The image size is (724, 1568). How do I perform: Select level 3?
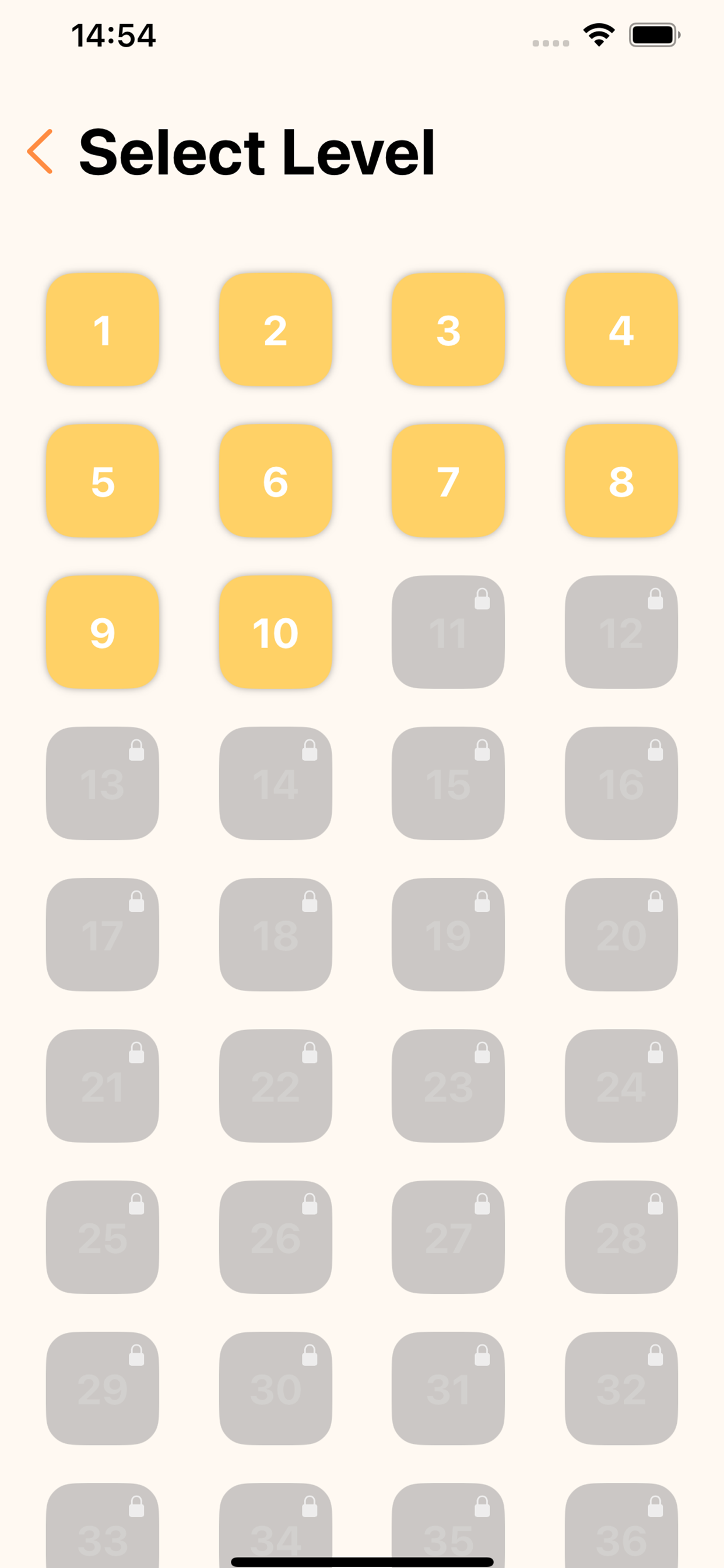(x=448, y=330)
